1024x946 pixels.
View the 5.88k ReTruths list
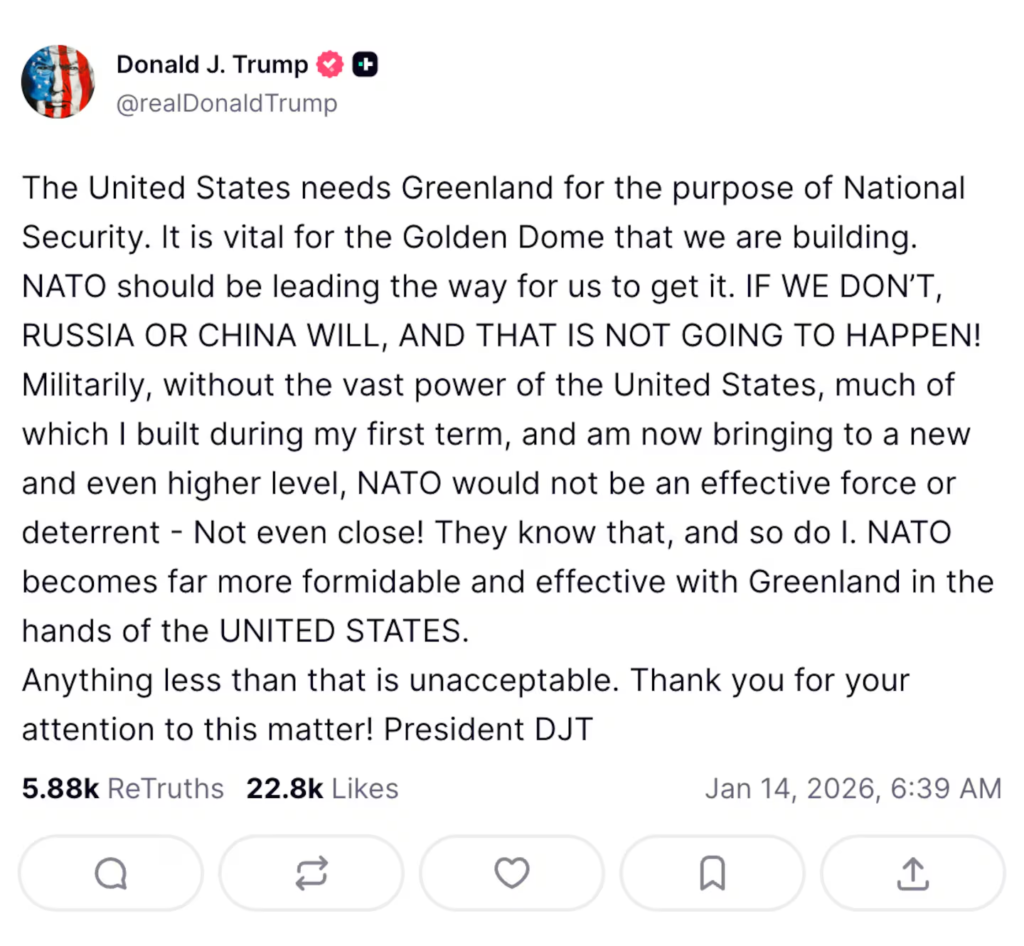[122, 788]
